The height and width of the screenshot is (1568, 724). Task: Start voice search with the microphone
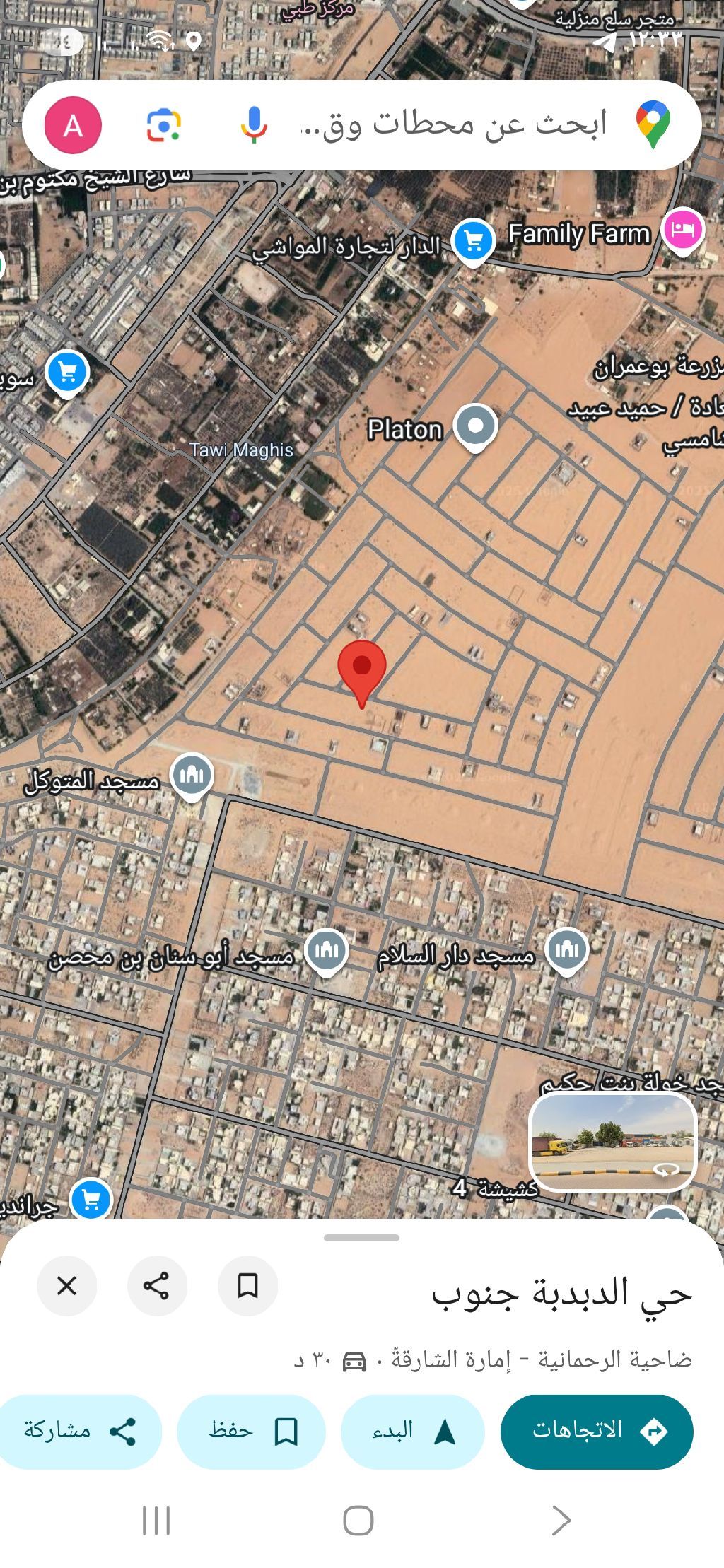253,125
